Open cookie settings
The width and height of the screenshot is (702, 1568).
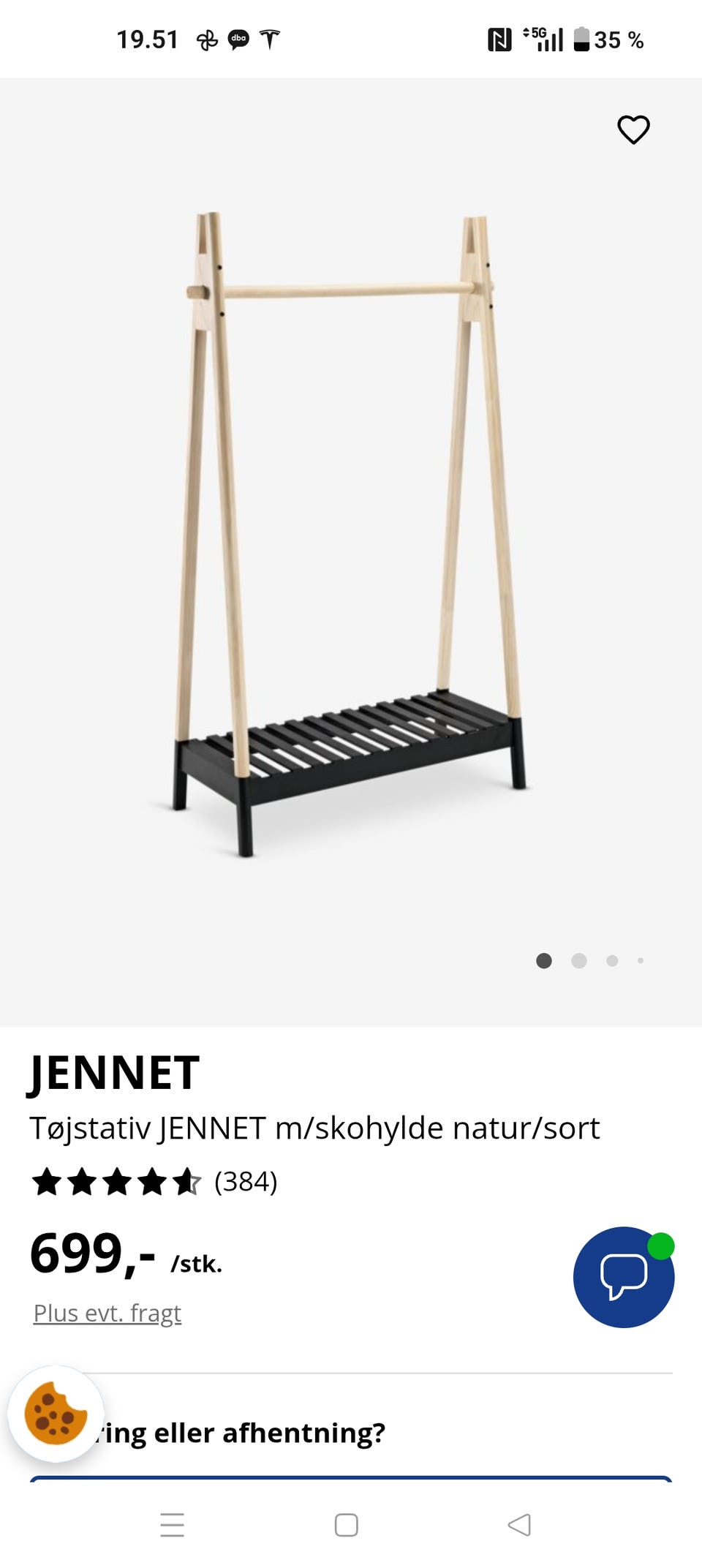(x=56, y=1413)
